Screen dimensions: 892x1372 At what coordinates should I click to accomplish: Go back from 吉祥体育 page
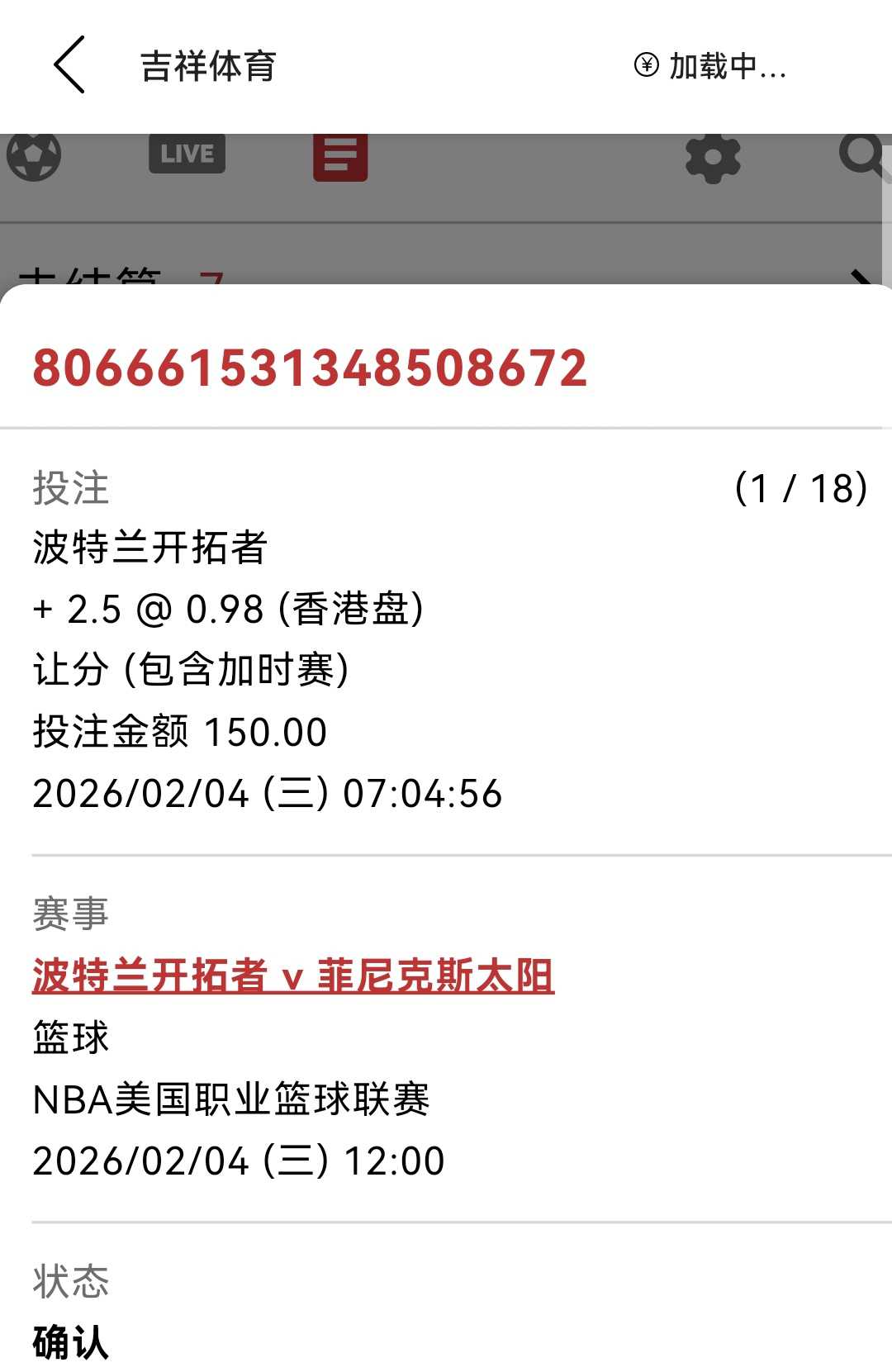point(69,64)
